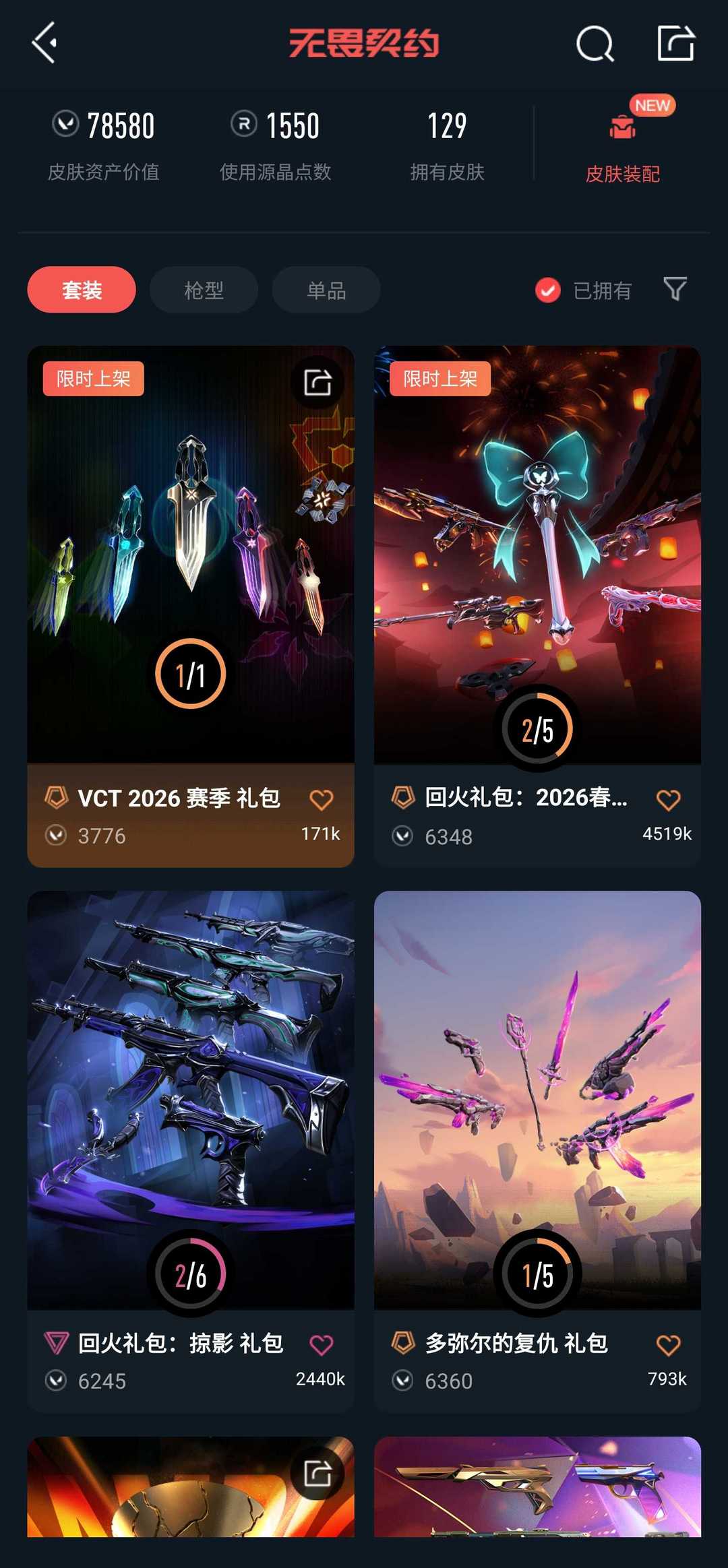Open the VCT 2026 赛季 礼包 bundle card
728x1568 pixels.
[x=190, y=573]
